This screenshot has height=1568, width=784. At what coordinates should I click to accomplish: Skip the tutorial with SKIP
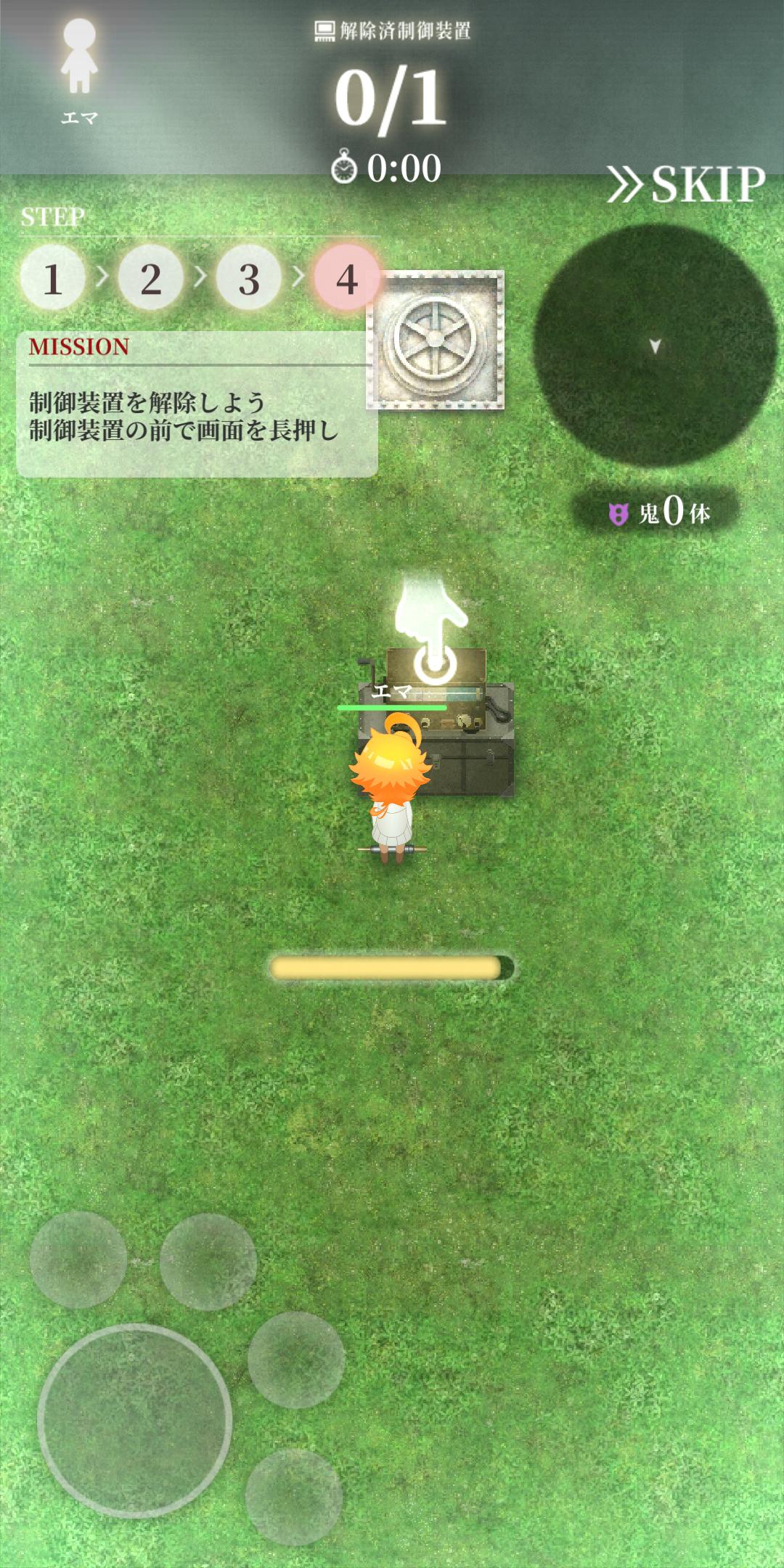coord(687,184)
